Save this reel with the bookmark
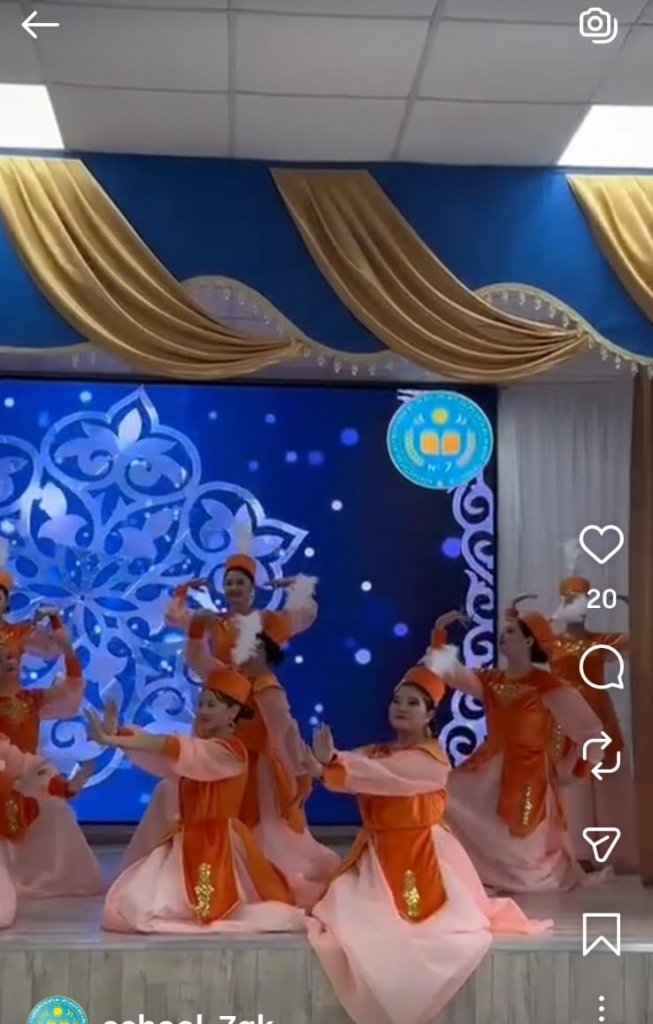The width and height of the screenshot is (653, 1024). (x=601, y=934)
